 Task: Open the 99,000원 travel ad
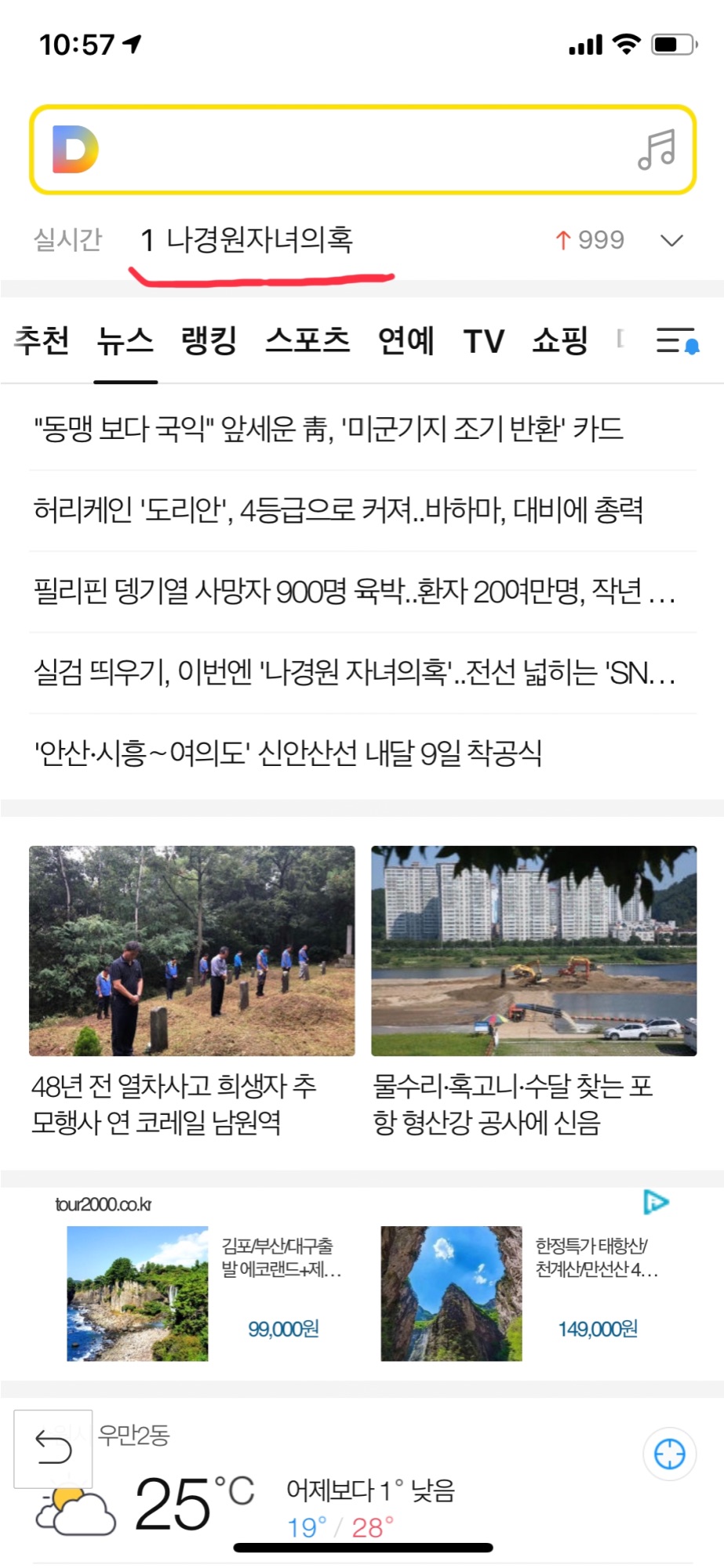[206, 1294]
